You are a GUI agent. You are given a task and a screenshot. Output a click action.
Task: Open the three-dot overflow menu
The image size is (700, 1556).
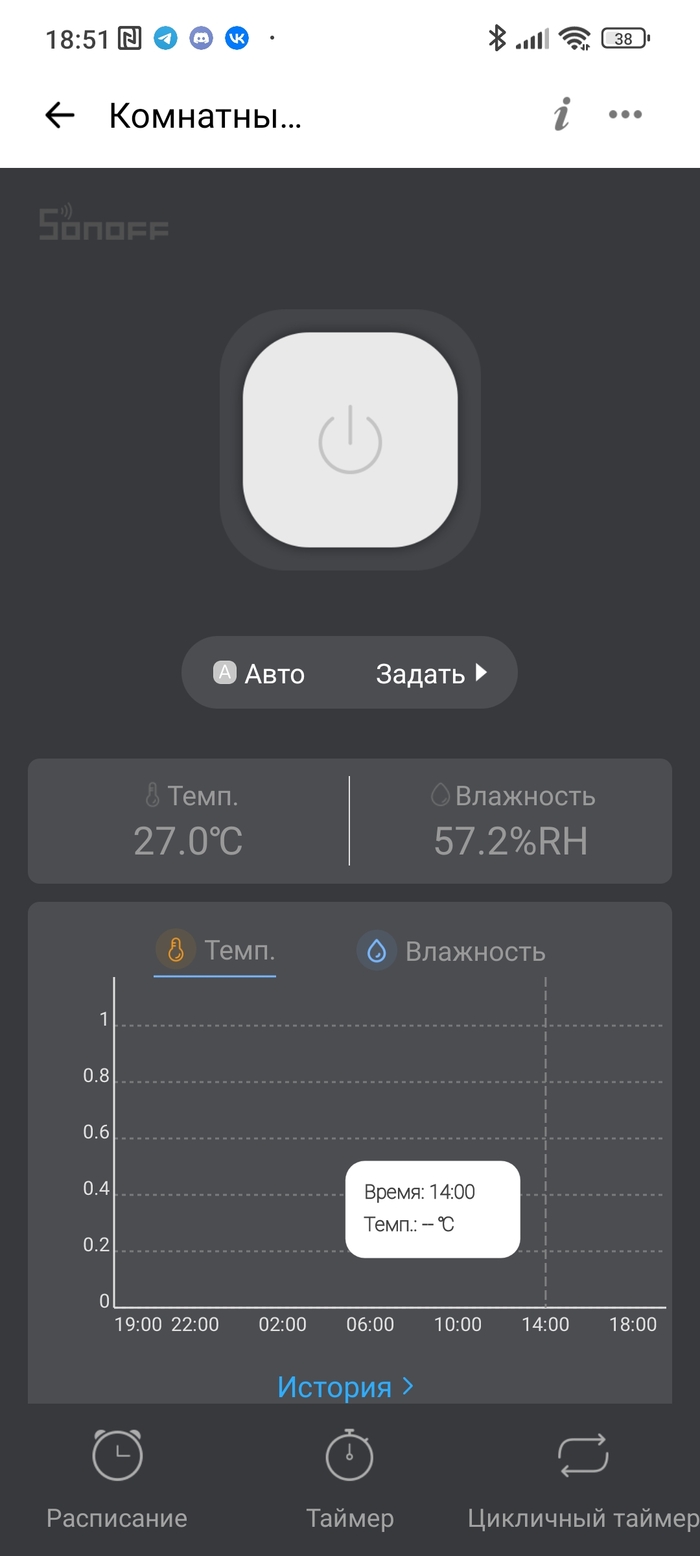click(x=625, y=115)
